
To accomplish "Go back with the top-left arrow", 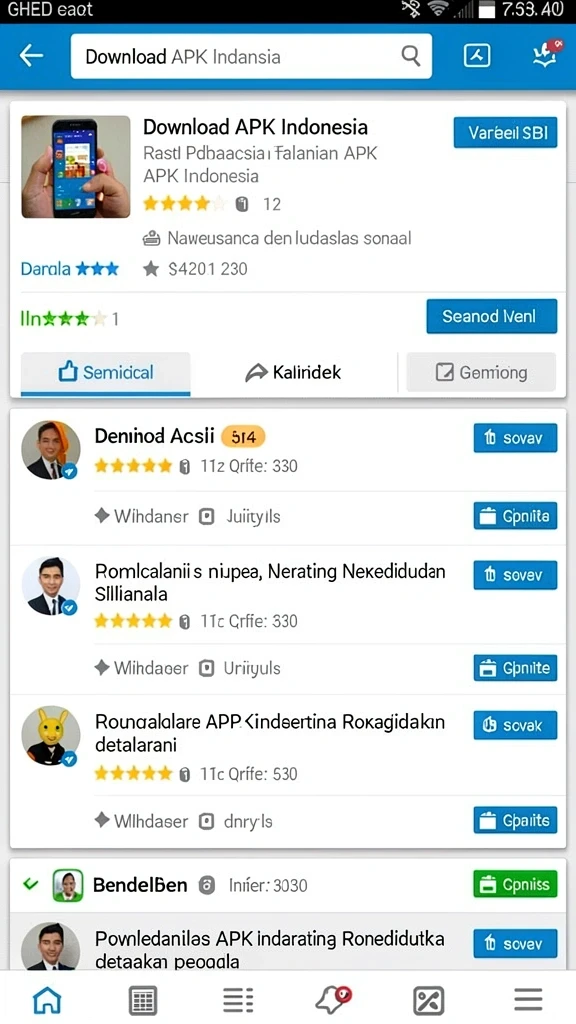I will [31, 56].
